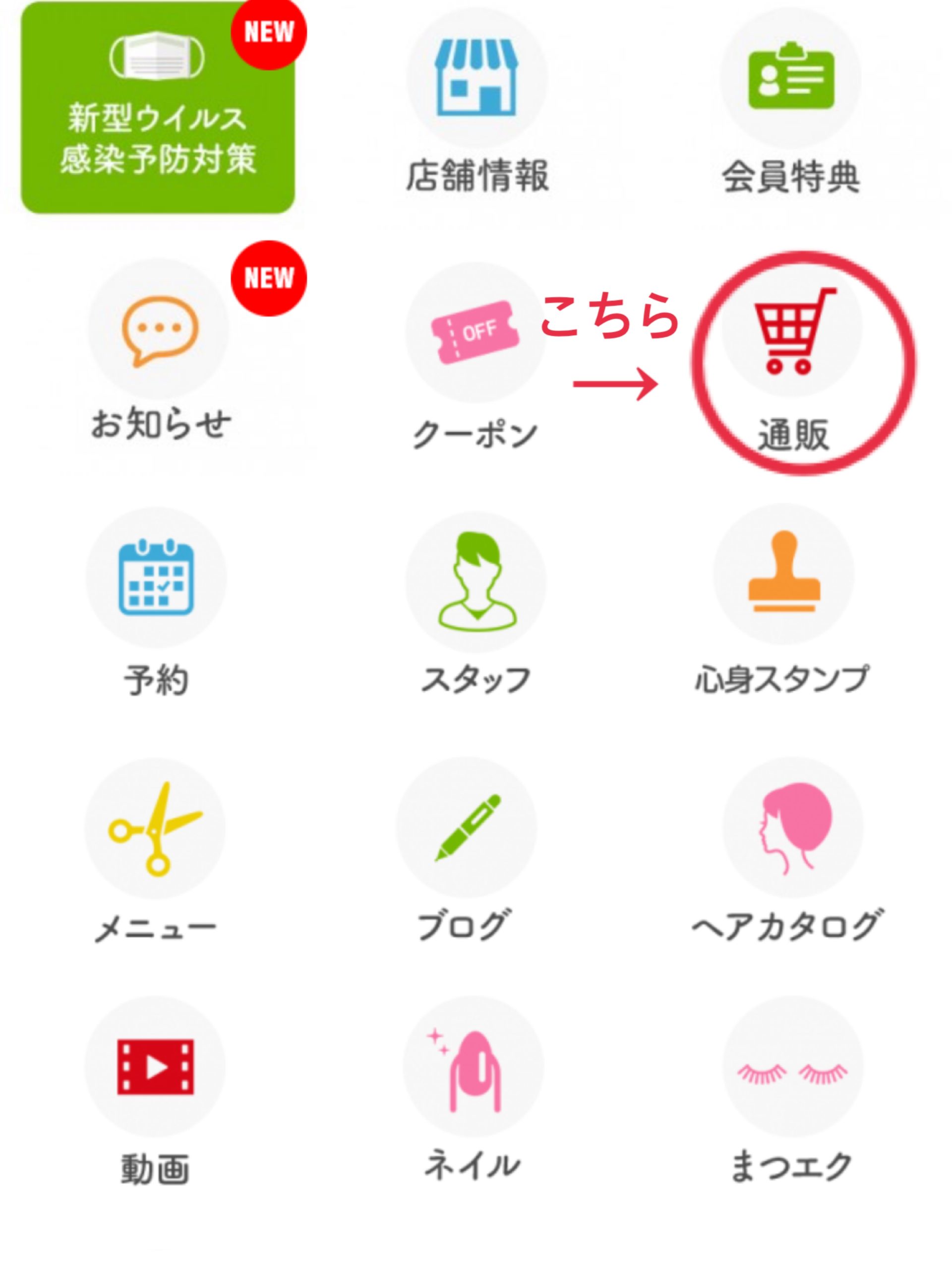Viewport: 952px width, 1270px height.
Task: Open the 新型ウイルス感染予防対策 green banner
Action: pyautogui.click(x=158, y=108)
